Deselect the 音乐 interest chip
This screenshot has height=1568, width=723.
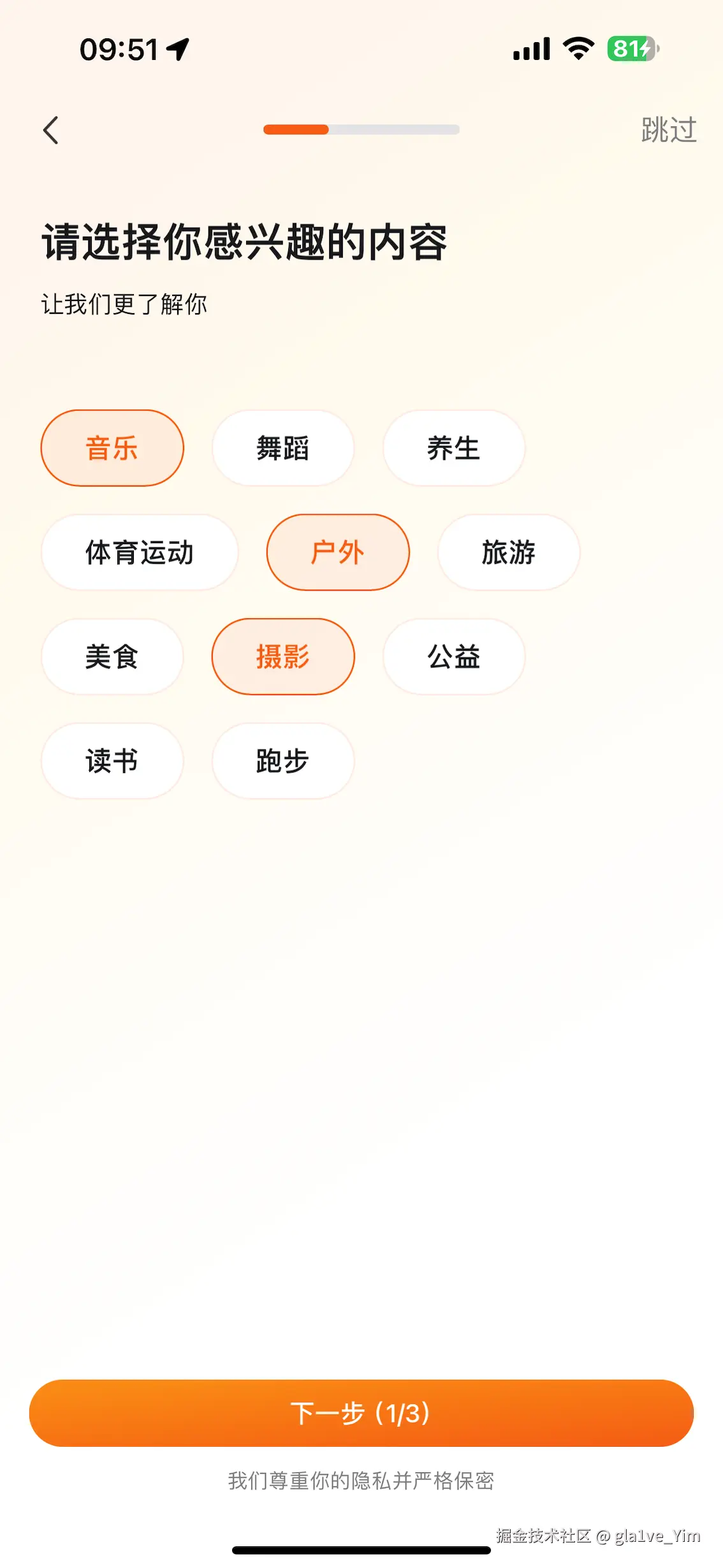click(112, 448)
